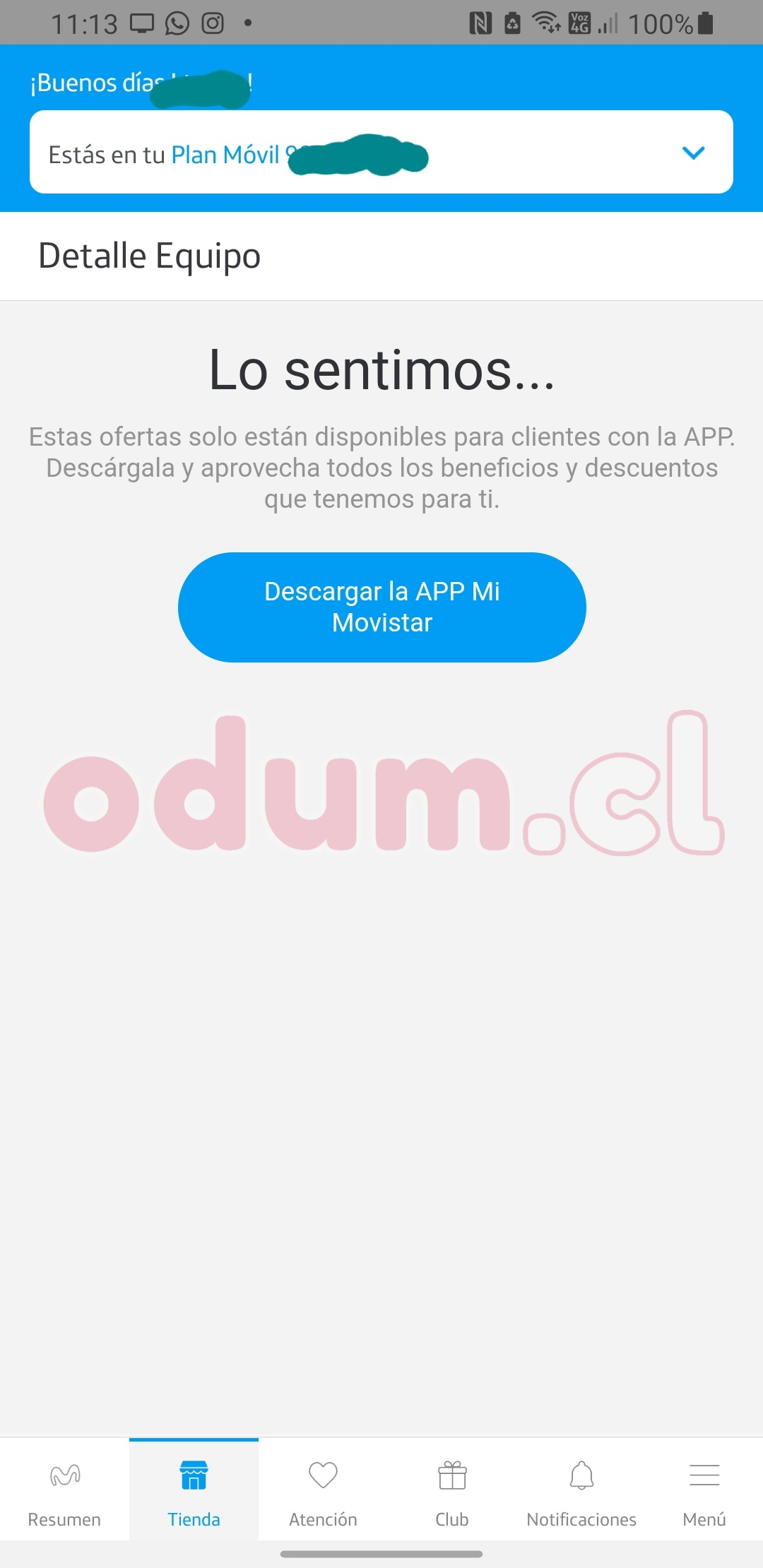
Task: Go to the Resumen tab
Action: click(x=64, y=1490)
